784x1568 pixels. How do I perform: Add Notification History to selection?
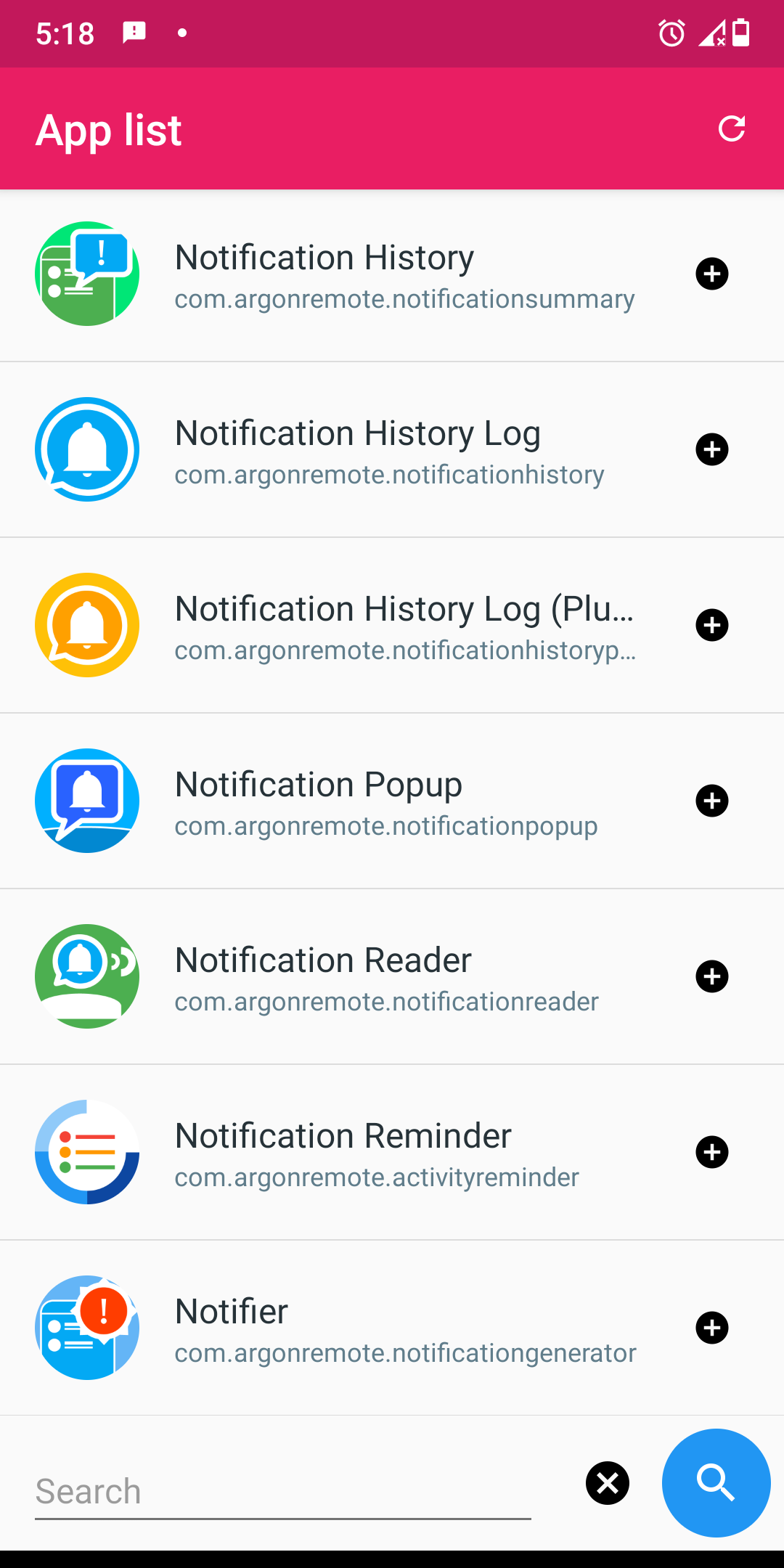[712, 274]
